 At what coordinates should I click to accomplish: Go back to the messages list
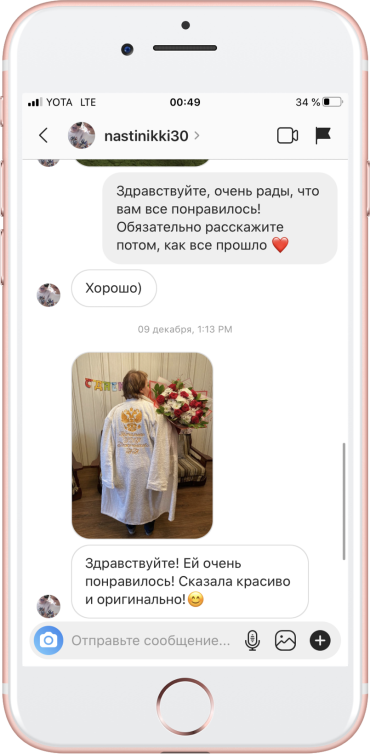click(x=43, y=136)
